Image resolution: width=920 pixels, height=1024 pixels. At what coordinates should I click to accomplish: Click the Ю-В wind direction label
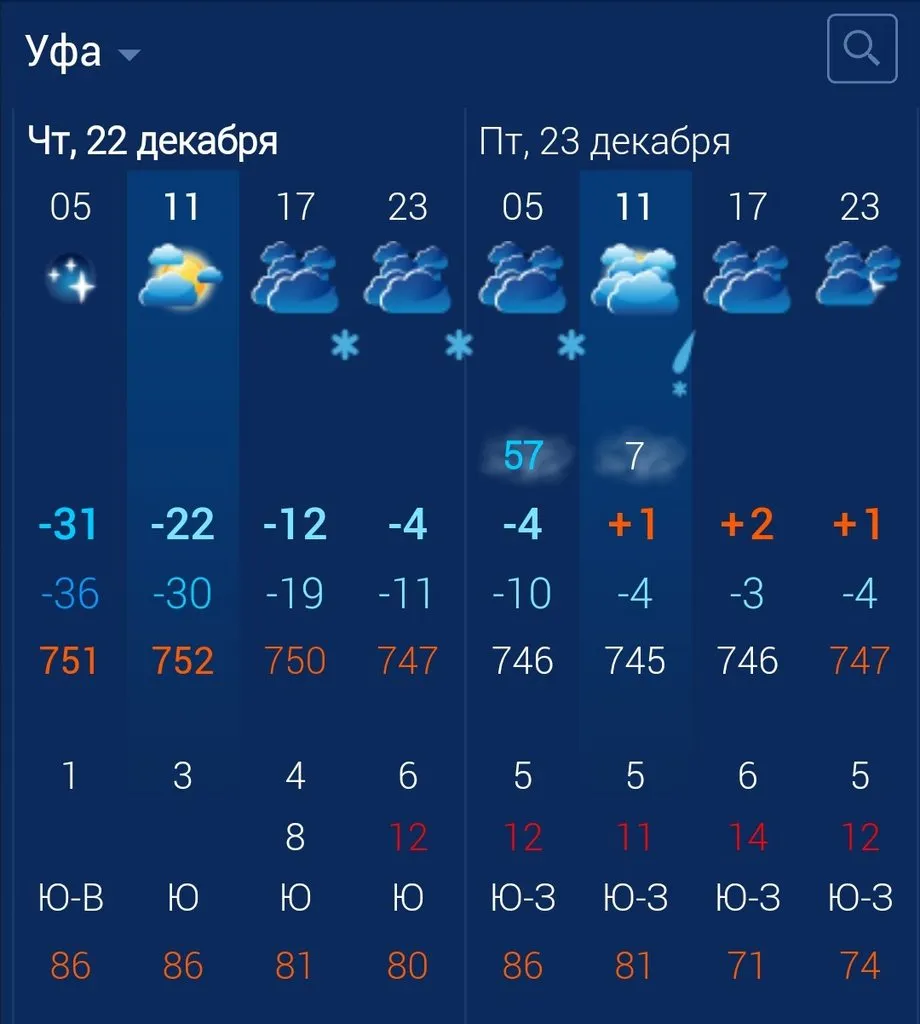69,897
